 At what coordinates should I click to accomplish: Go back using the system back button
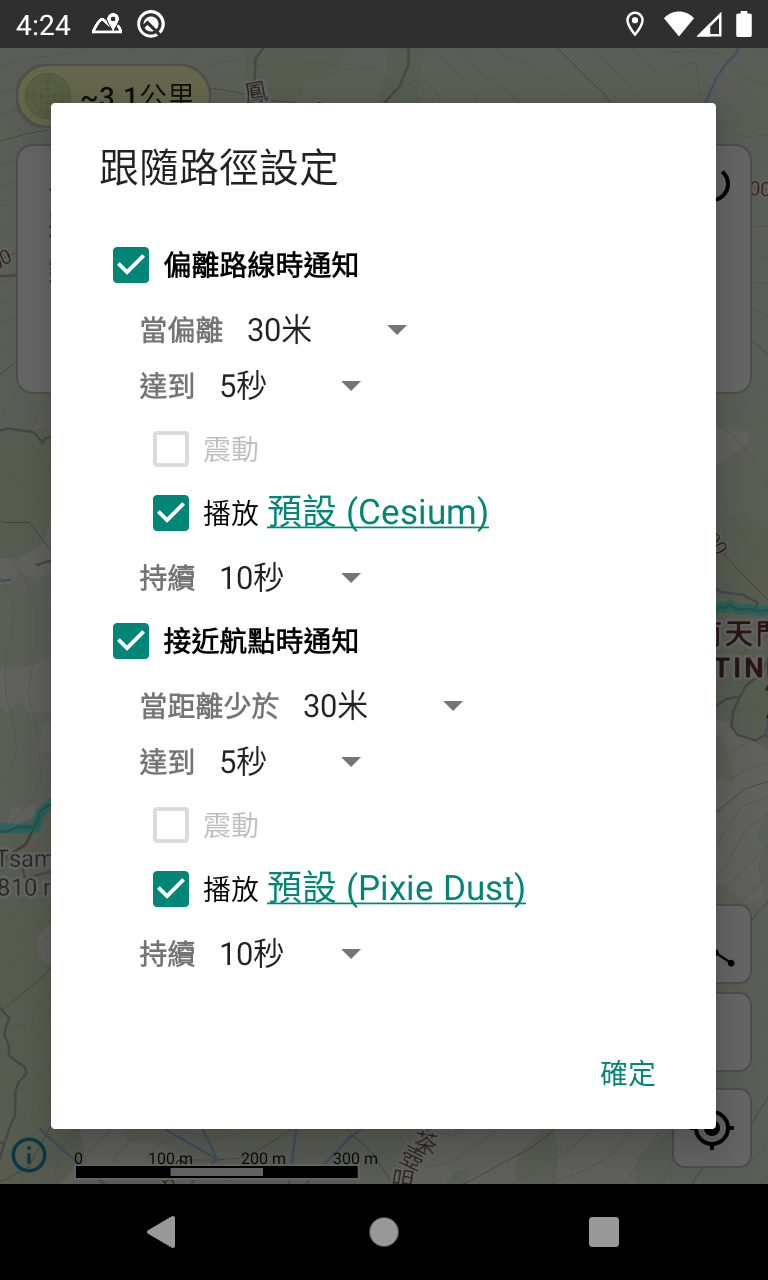point(162,1232)
